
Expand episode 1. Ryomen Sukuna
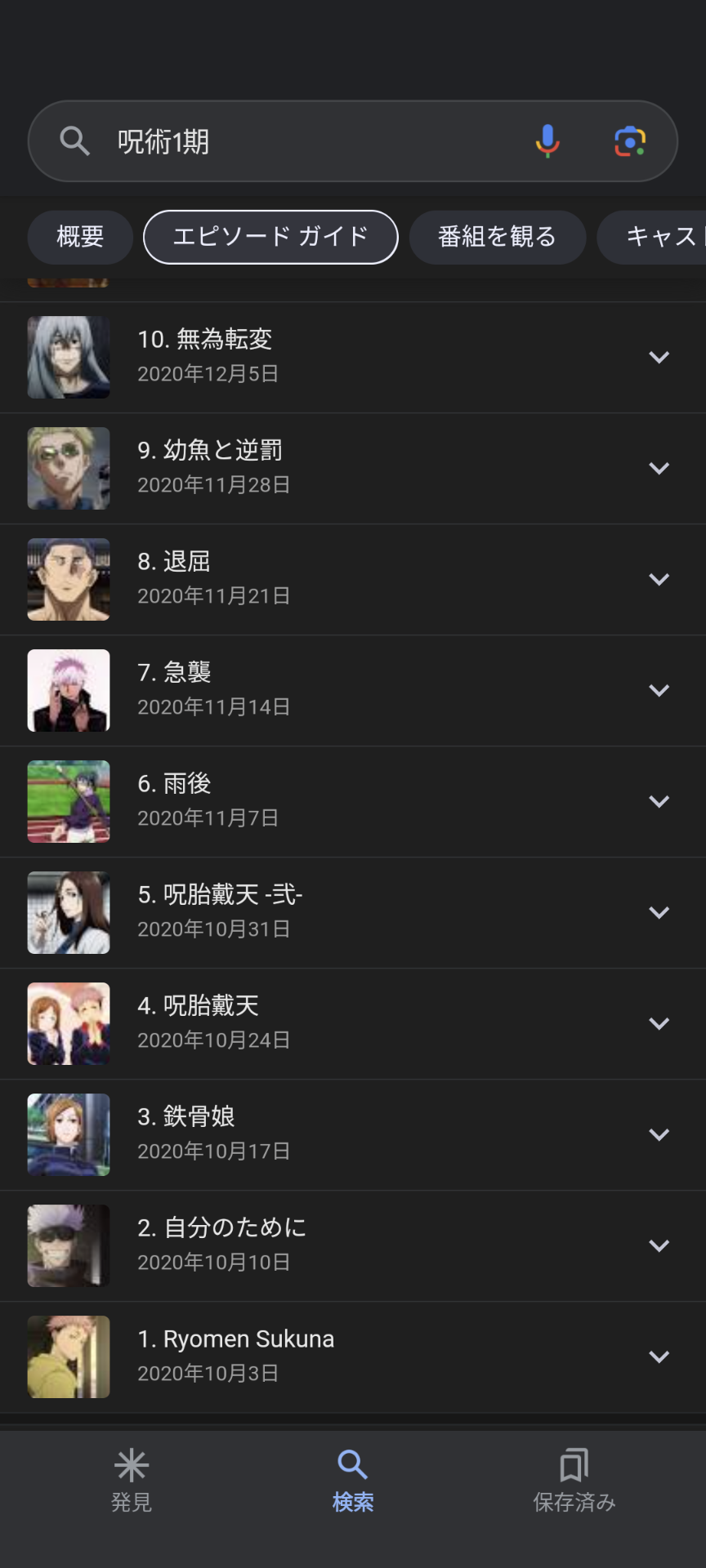659,1356
